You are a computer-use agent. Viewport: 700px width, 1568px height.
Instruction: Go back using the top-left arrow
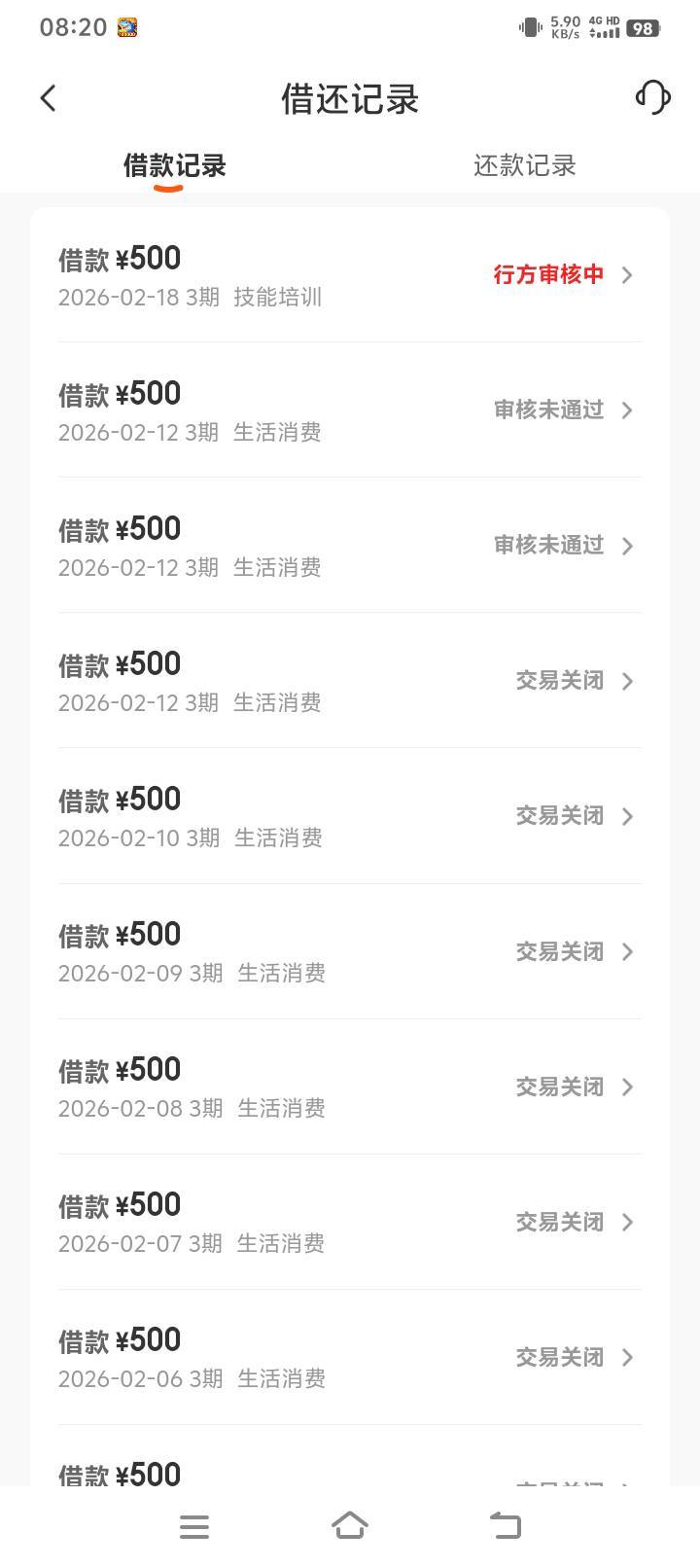[49, 98]
